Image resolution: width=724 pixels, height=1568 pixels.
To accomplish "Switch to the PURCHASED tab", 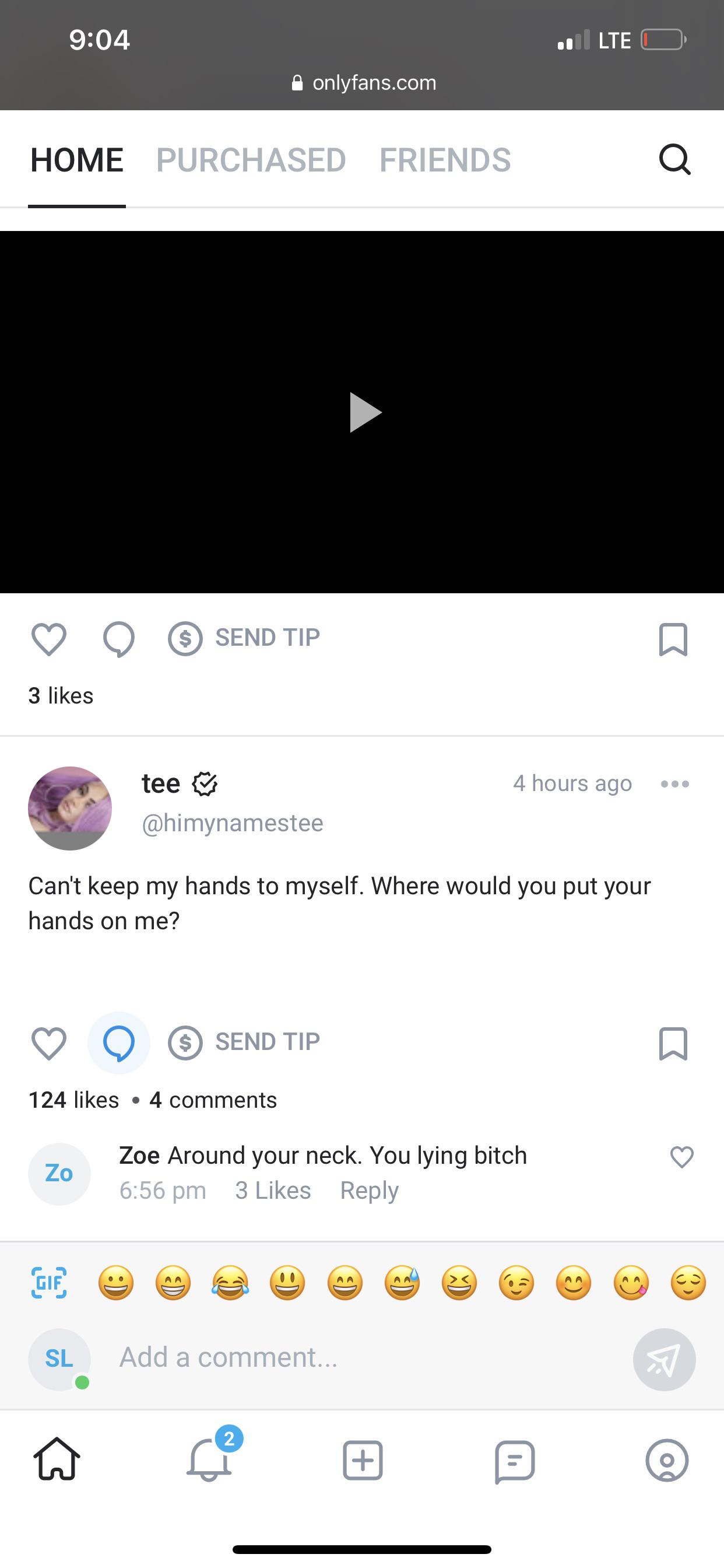I will (x=250, y=160).
